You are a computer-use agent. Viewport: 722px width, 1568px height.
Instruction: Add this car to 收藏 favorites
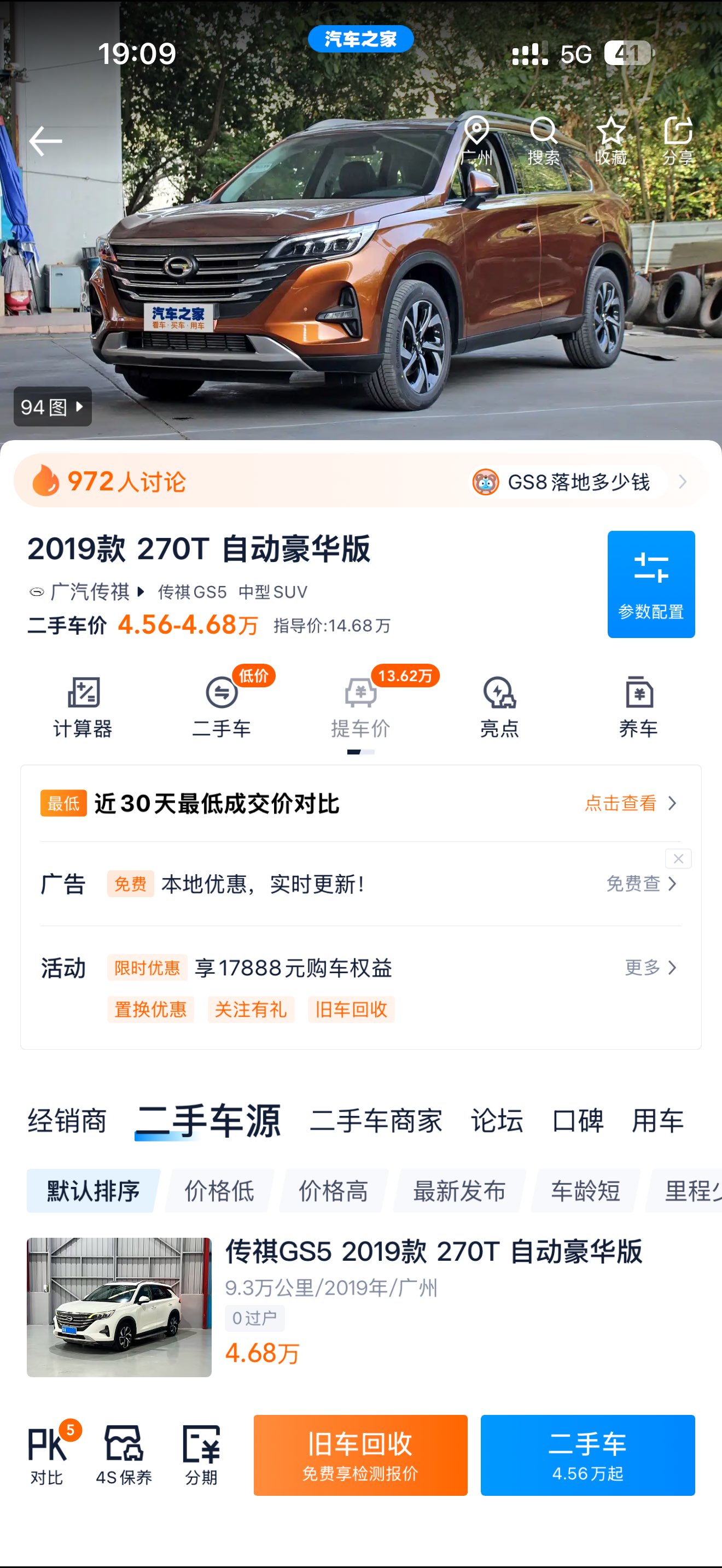coord(610,140)
